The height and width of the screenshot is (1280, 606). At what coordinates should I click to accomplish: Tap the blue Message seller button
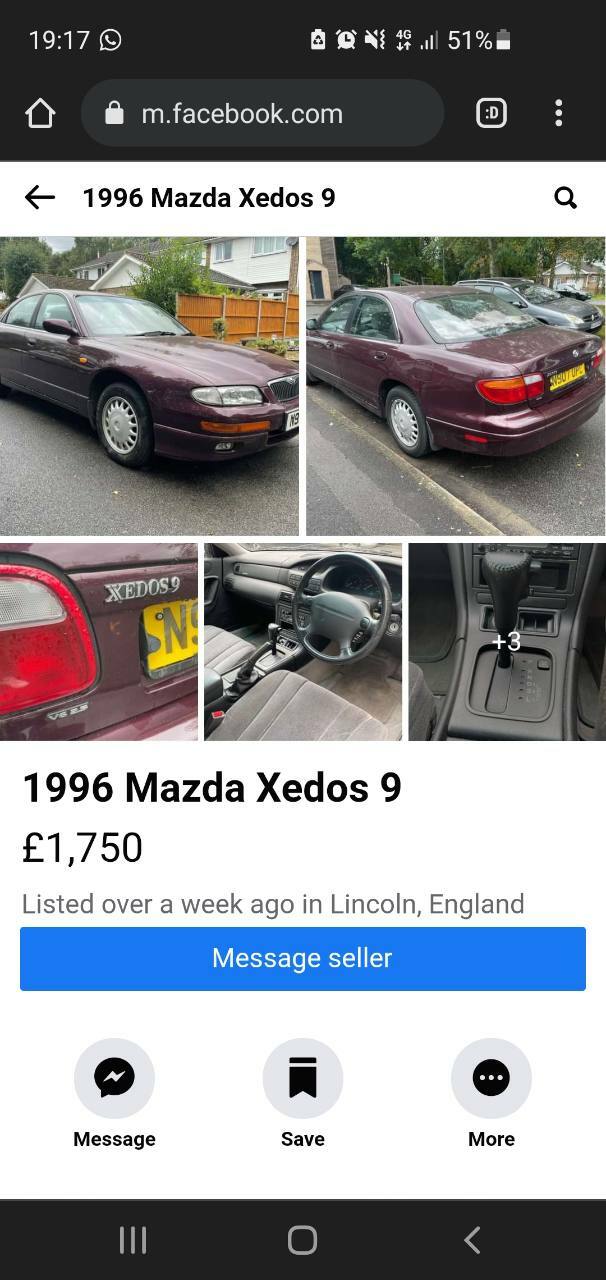303,958
